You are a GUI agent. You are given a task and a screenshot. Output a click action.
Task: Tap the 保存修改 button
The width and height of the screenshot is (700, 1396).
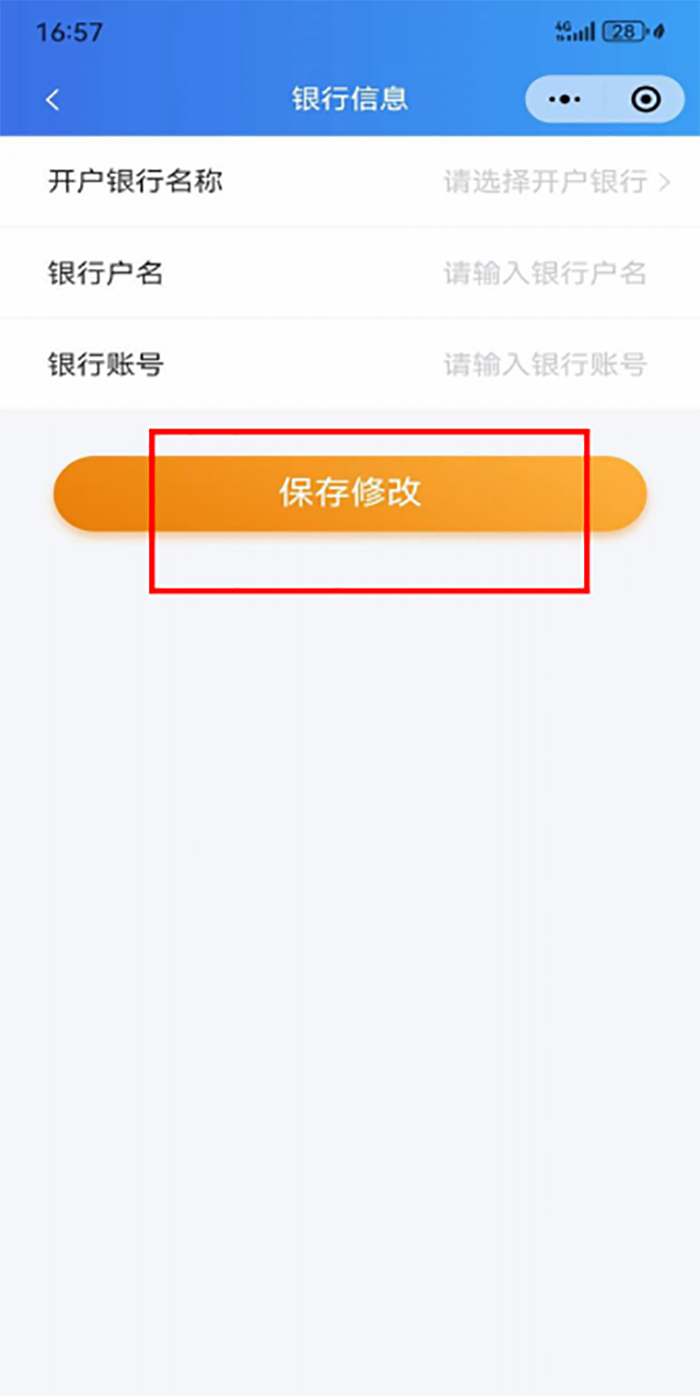350,493
